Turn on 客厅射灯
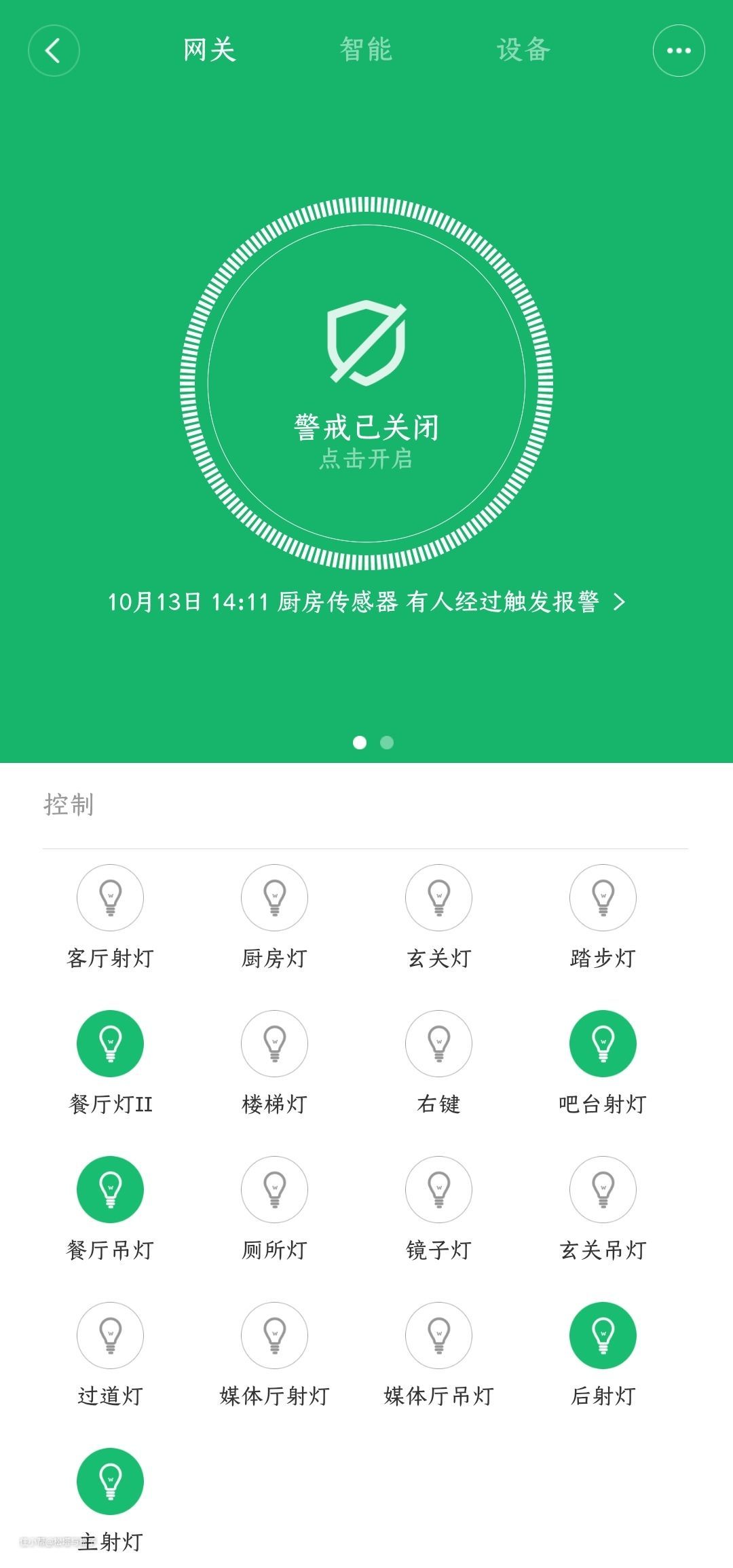Viewport: 733px width, 1568px height. (110, 897)
